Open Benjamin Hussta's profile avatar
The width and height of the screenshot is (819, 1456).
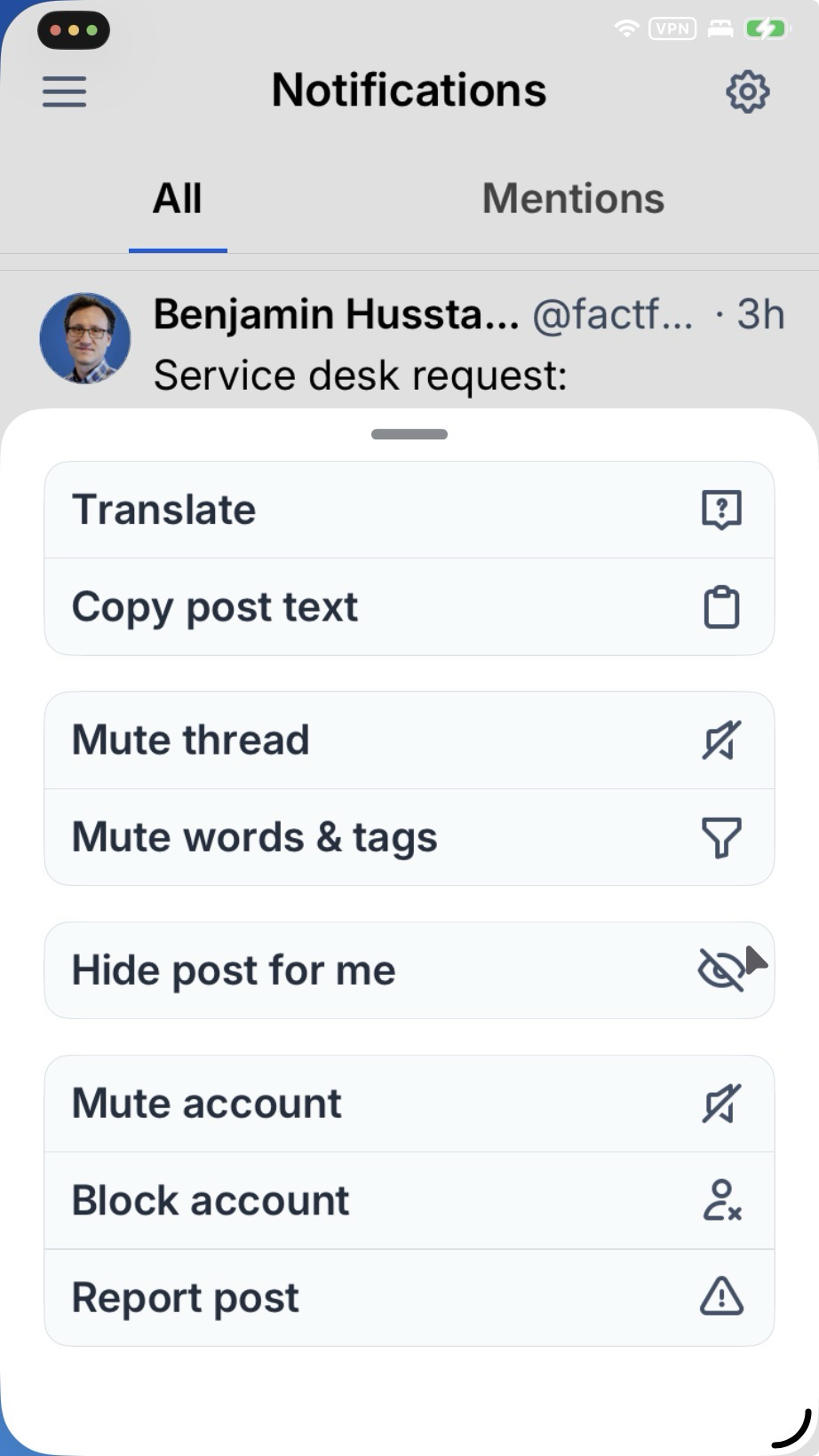coord(85,338)
